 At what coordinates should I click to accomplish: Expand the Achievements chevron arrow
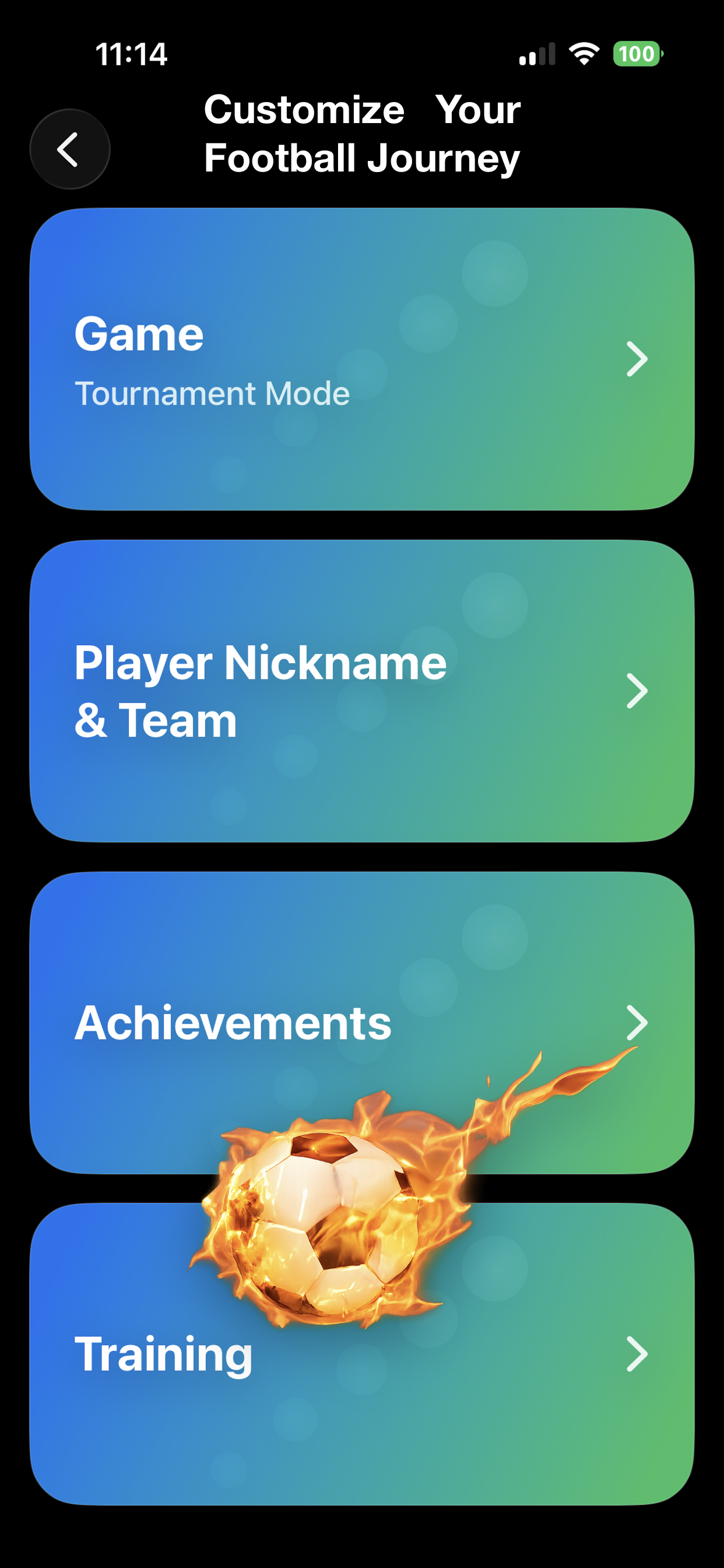[x=636, y=1023]
